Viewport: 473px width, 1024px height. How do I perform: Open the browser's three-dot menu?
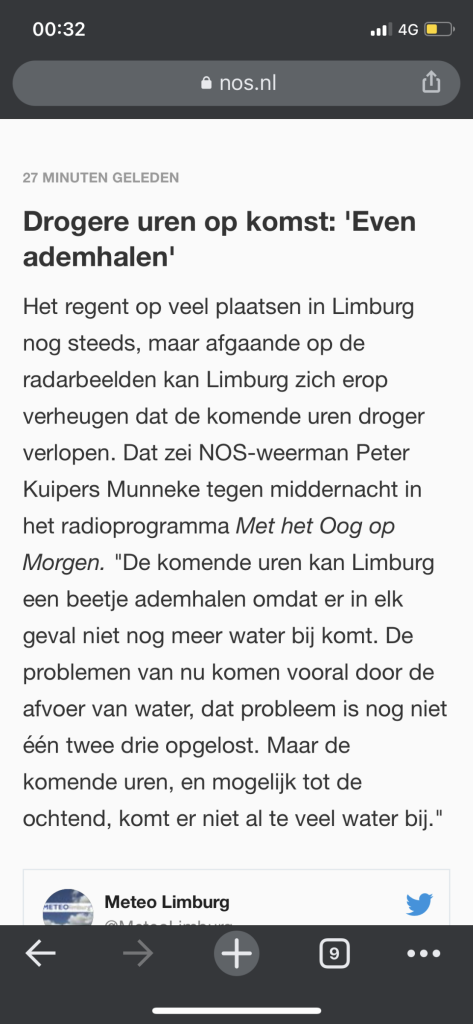424,954
